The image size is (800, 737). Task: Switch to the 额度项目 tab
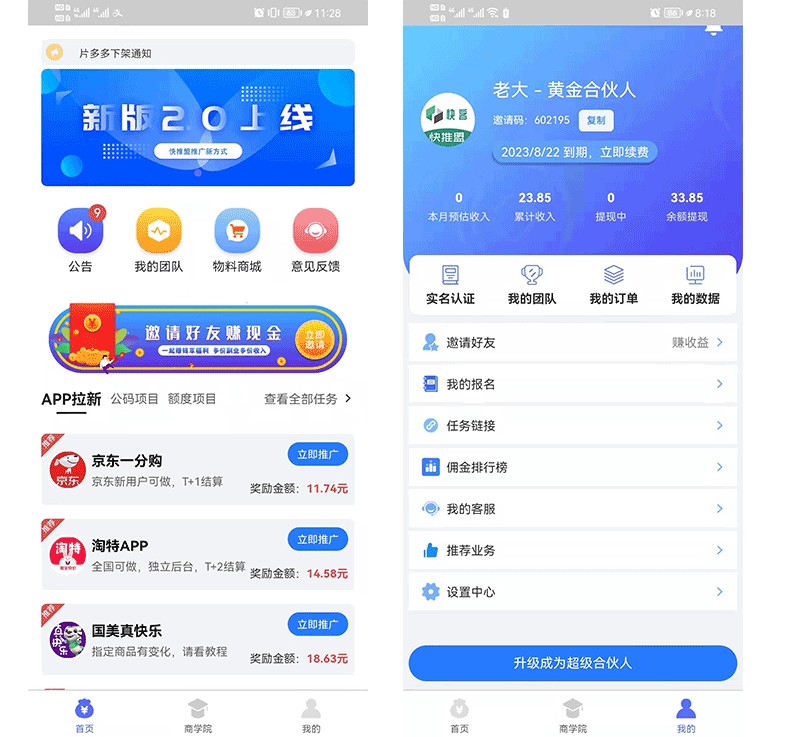192,398
